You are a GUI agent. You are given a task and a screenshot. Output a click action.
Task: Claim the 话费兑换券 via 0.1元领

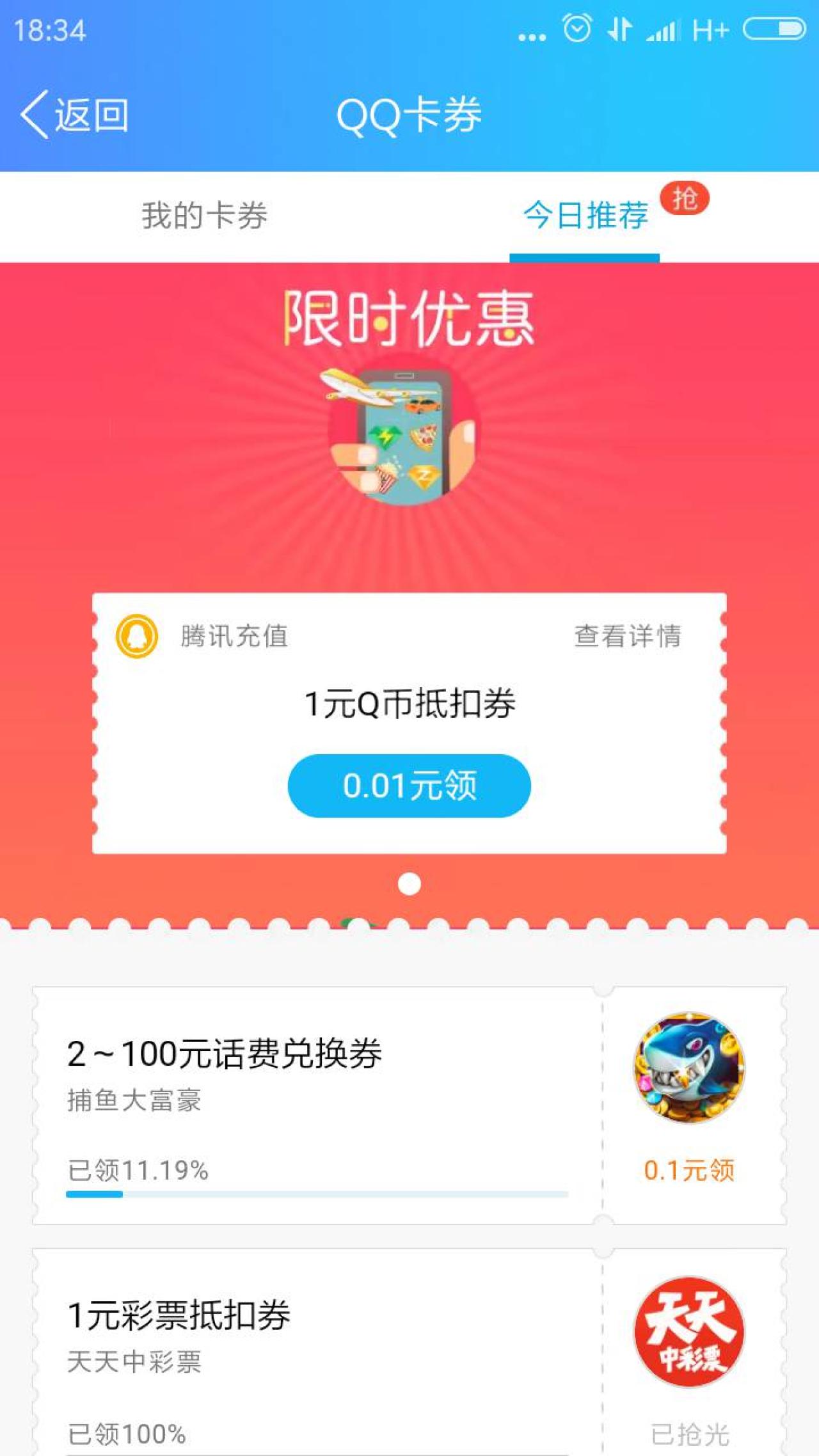pyautogui.click(x=689, y=1170)
